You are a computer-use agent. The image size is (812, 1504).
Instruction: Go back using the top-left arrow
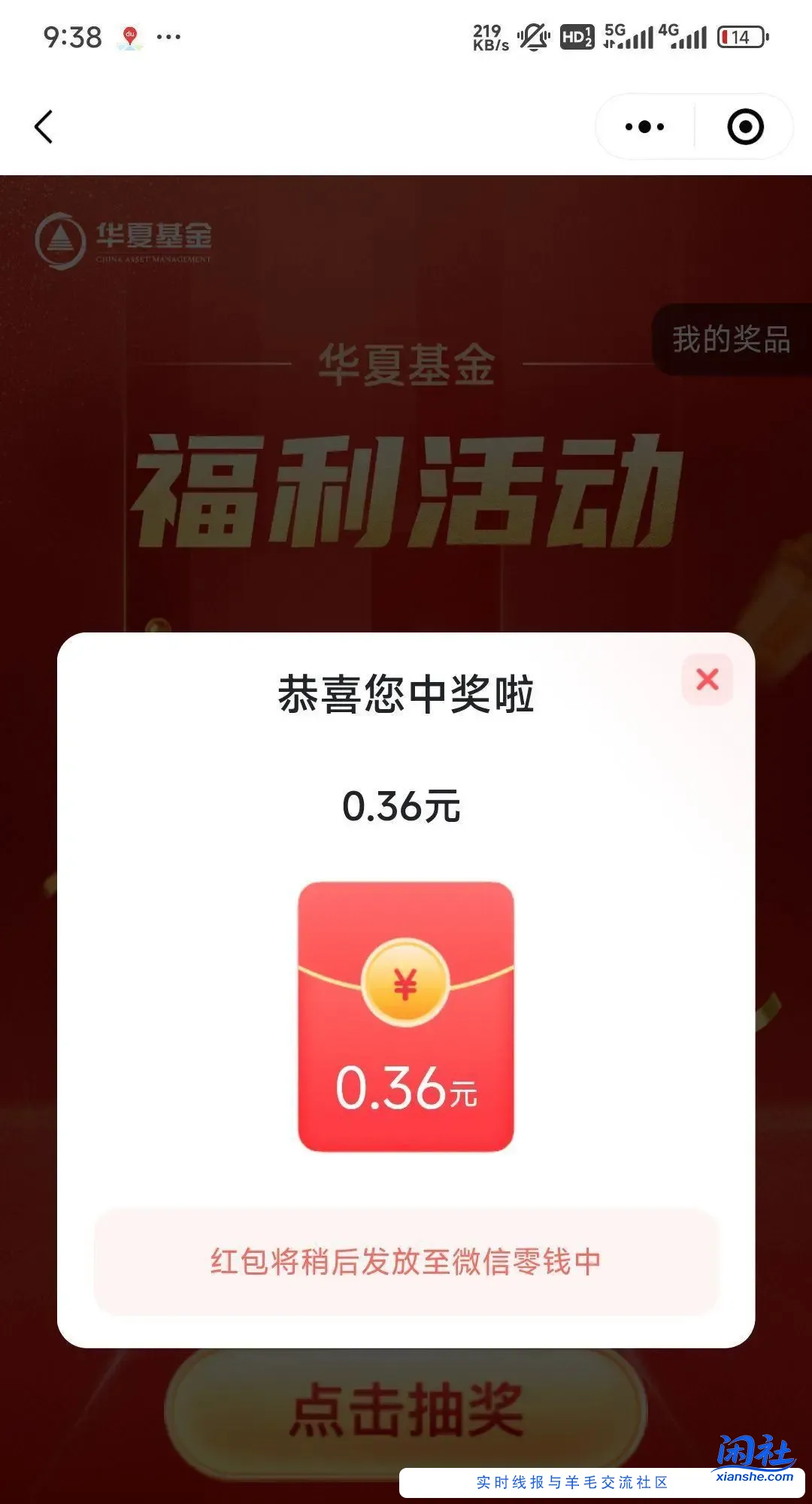tap(44, 126)
